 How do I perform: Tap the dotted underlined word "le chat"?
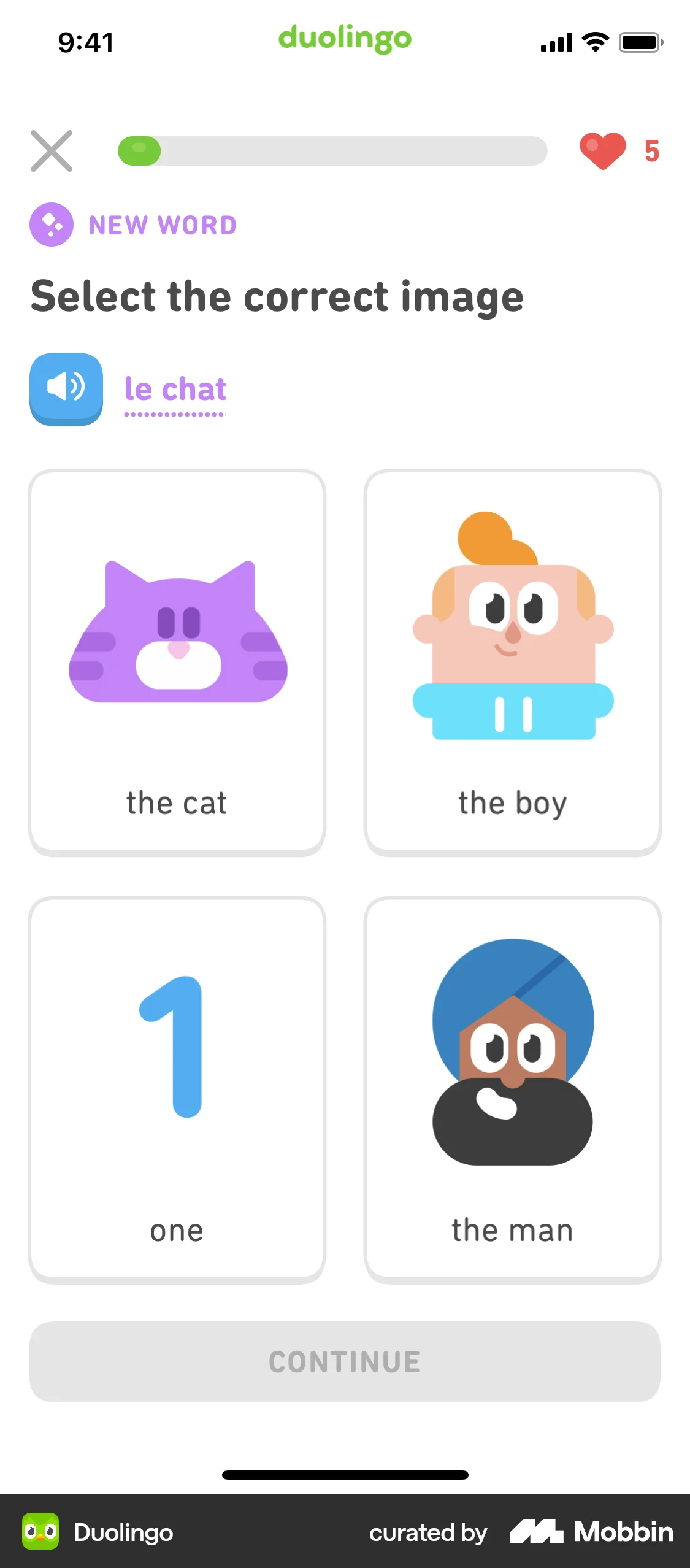click(175, 390)
